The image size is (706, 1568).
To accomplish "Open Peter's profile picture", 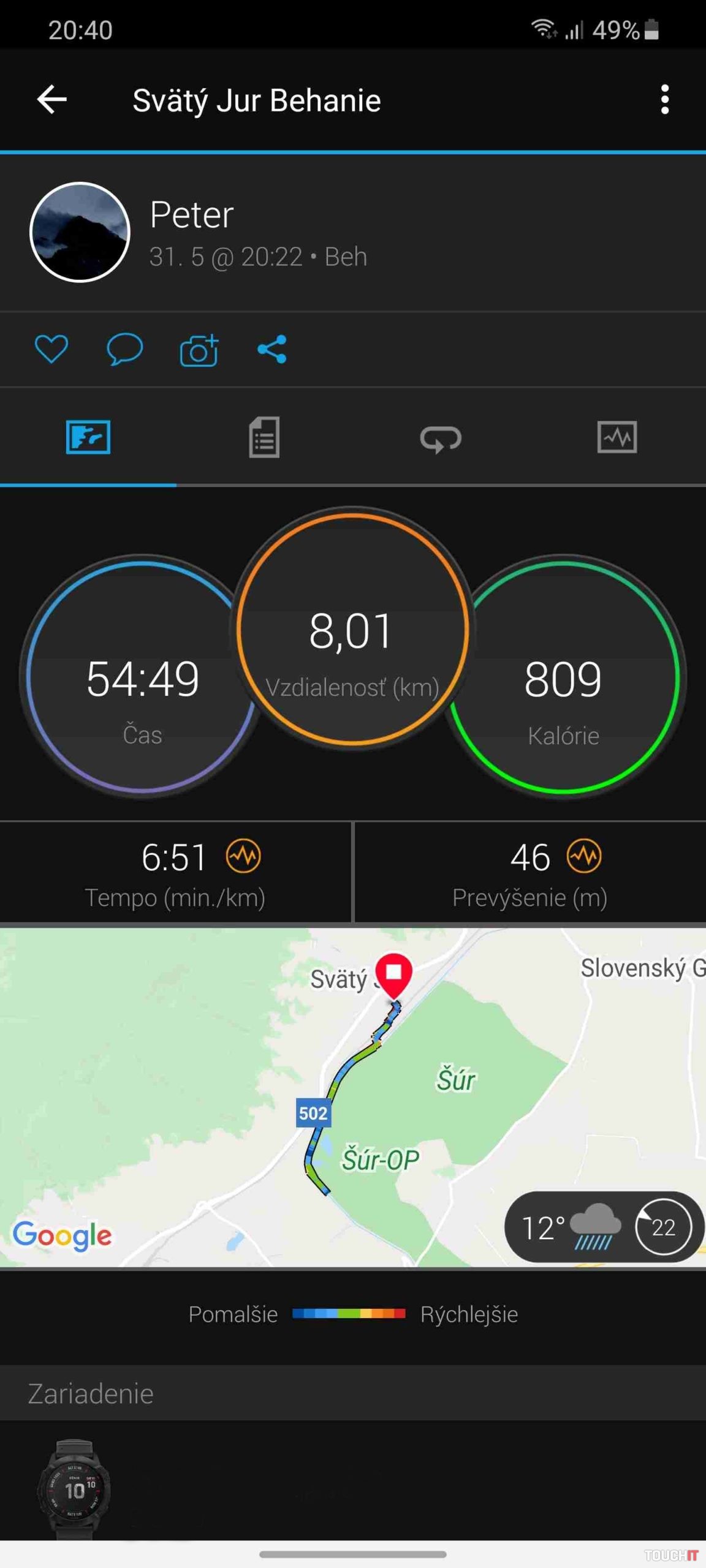I will click(80, 232).
